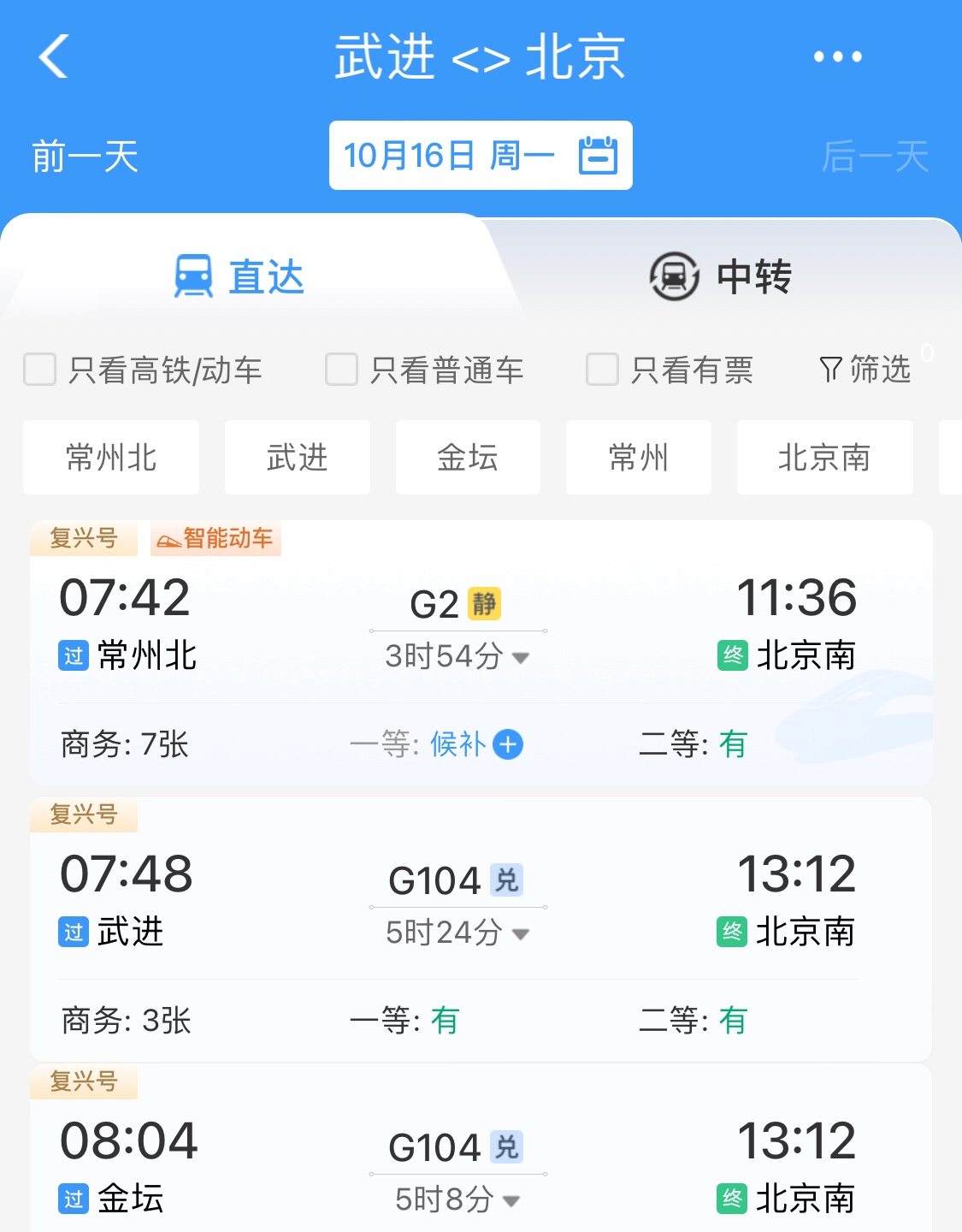Add G2 first class 候补 waitlist
962x1232 pixels.
(x=508, y=744)
